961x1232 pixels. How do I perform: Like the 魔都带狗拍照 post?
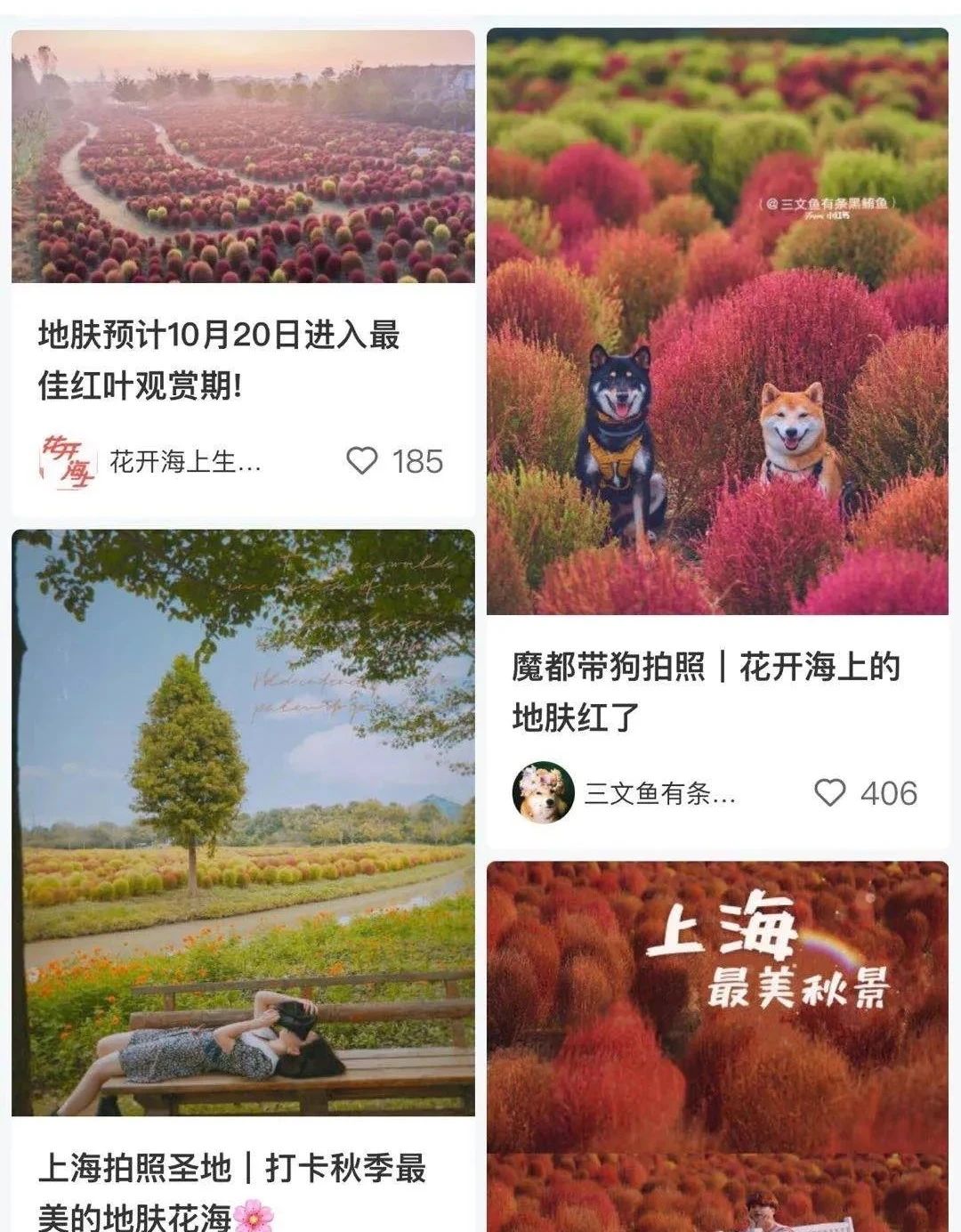[x=829, y=792]
